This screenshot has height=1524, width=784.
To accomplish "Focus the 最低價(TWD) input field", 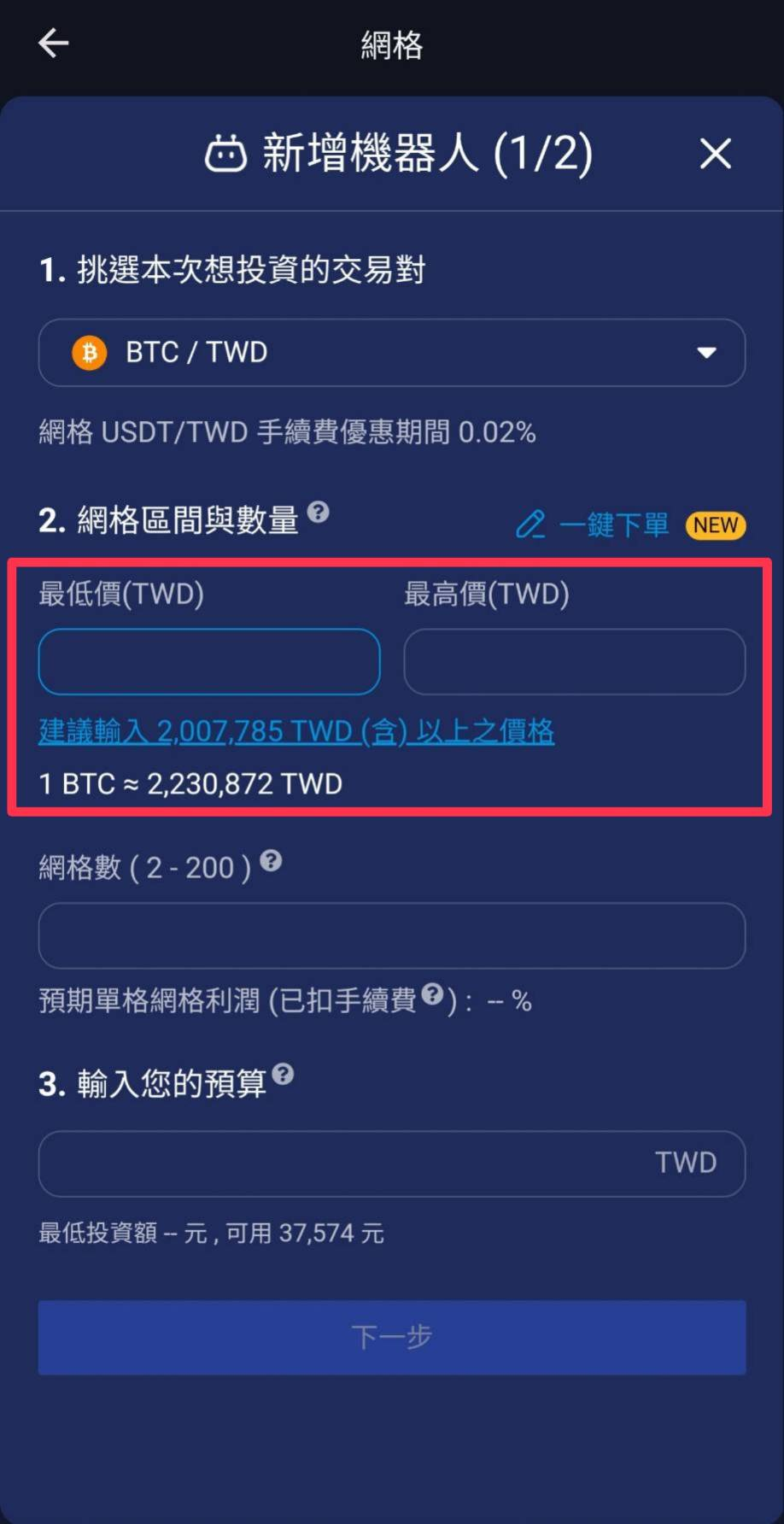I will [209, 662].
